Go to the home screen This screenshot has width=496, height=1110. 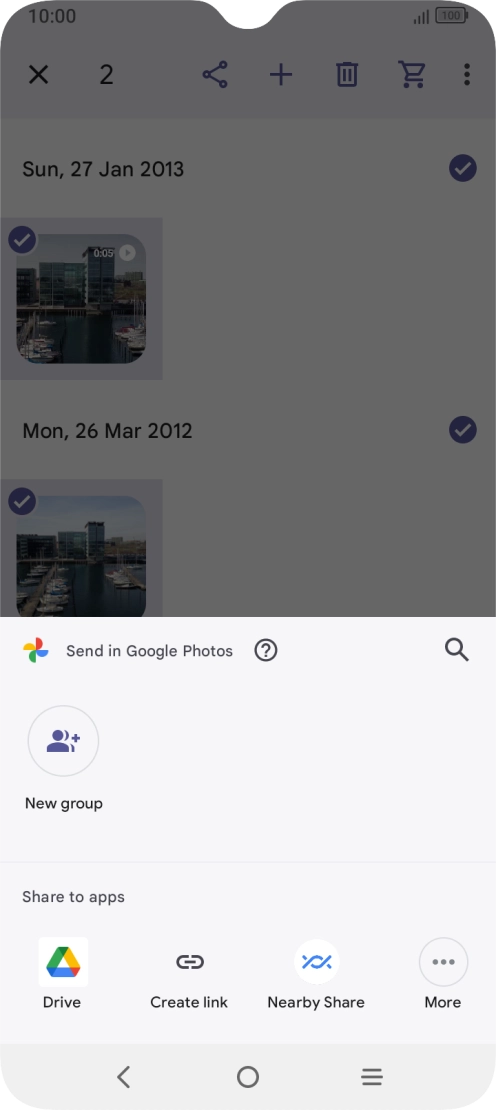(248, 1077)
